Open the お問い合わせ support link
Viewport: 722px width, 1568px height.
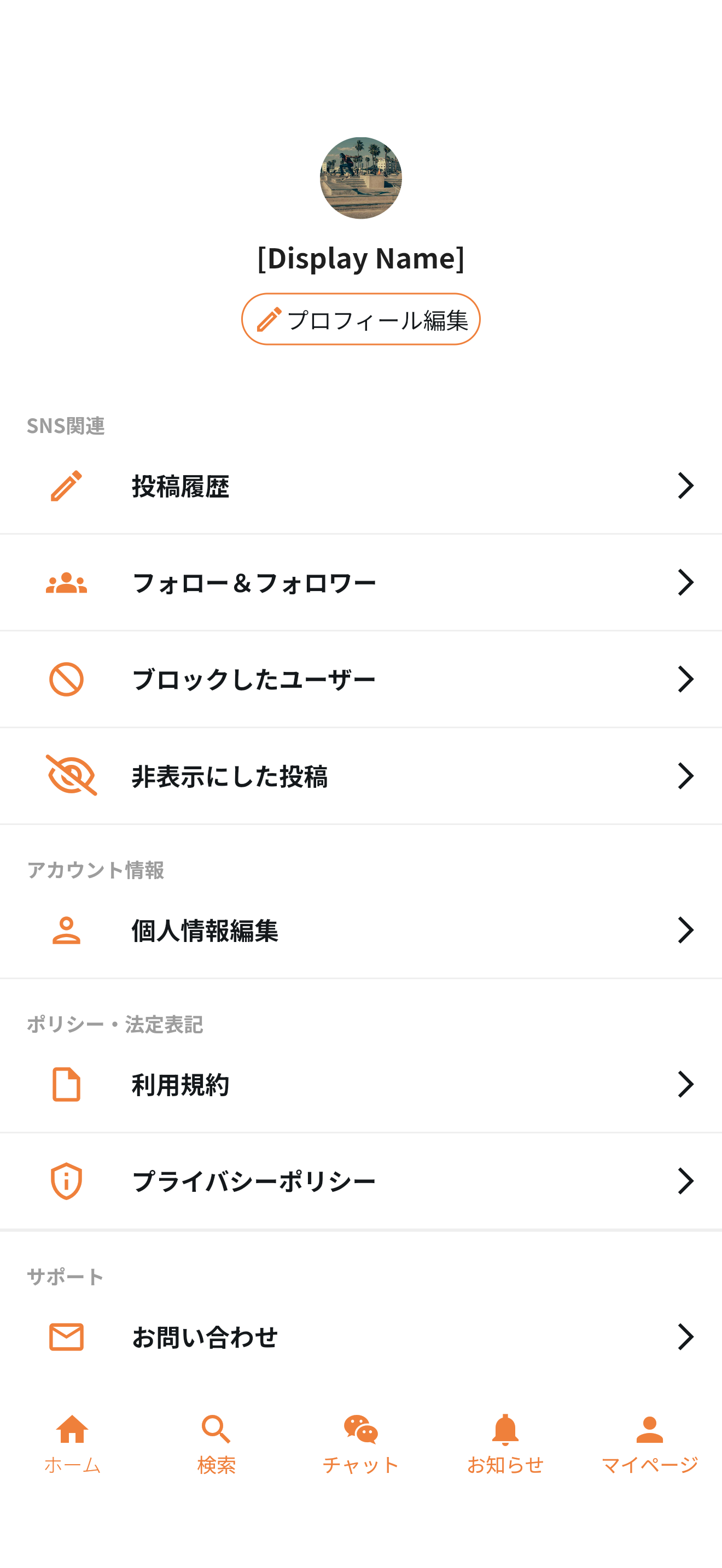click(207, 1337)
